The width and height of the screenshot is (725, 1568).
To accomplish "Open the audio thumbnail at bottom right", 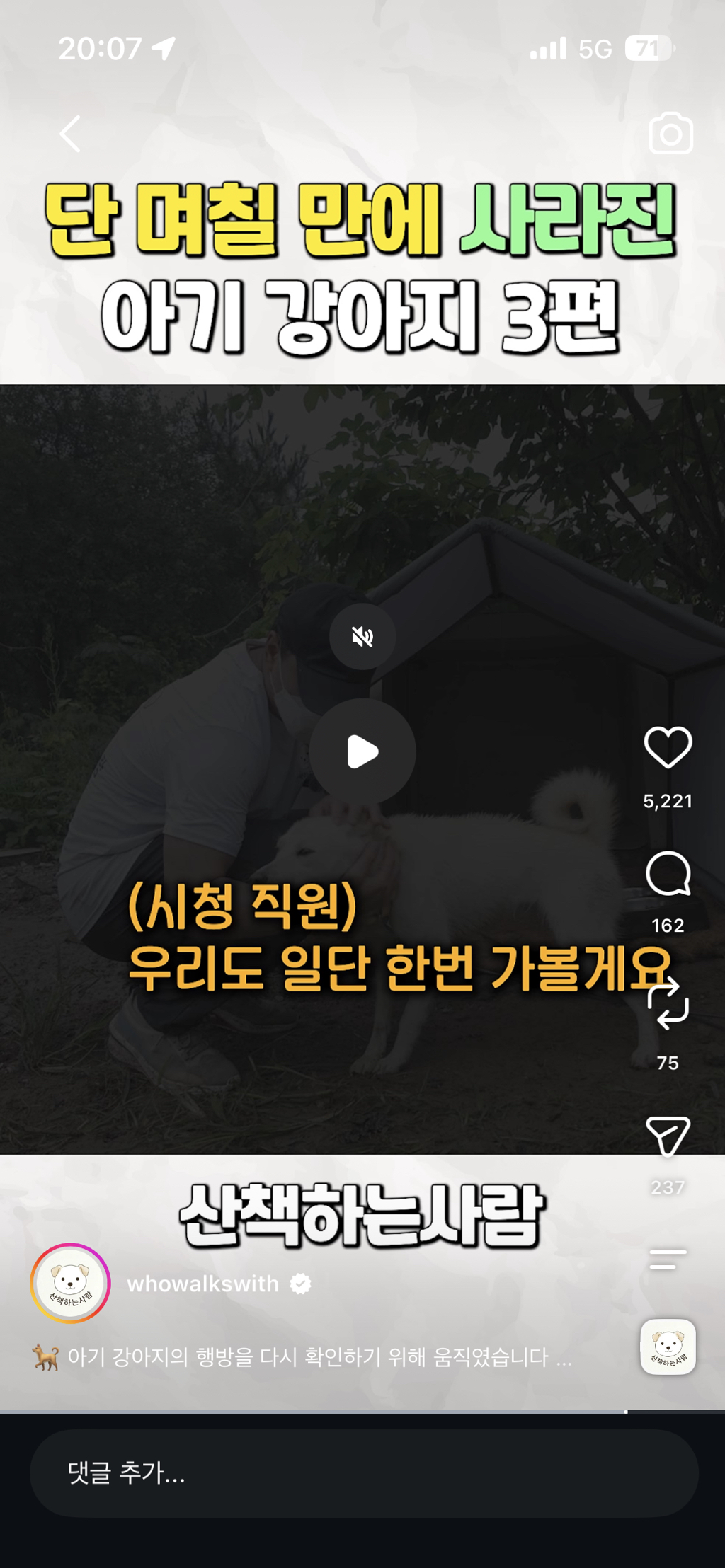I will 668,1347.
